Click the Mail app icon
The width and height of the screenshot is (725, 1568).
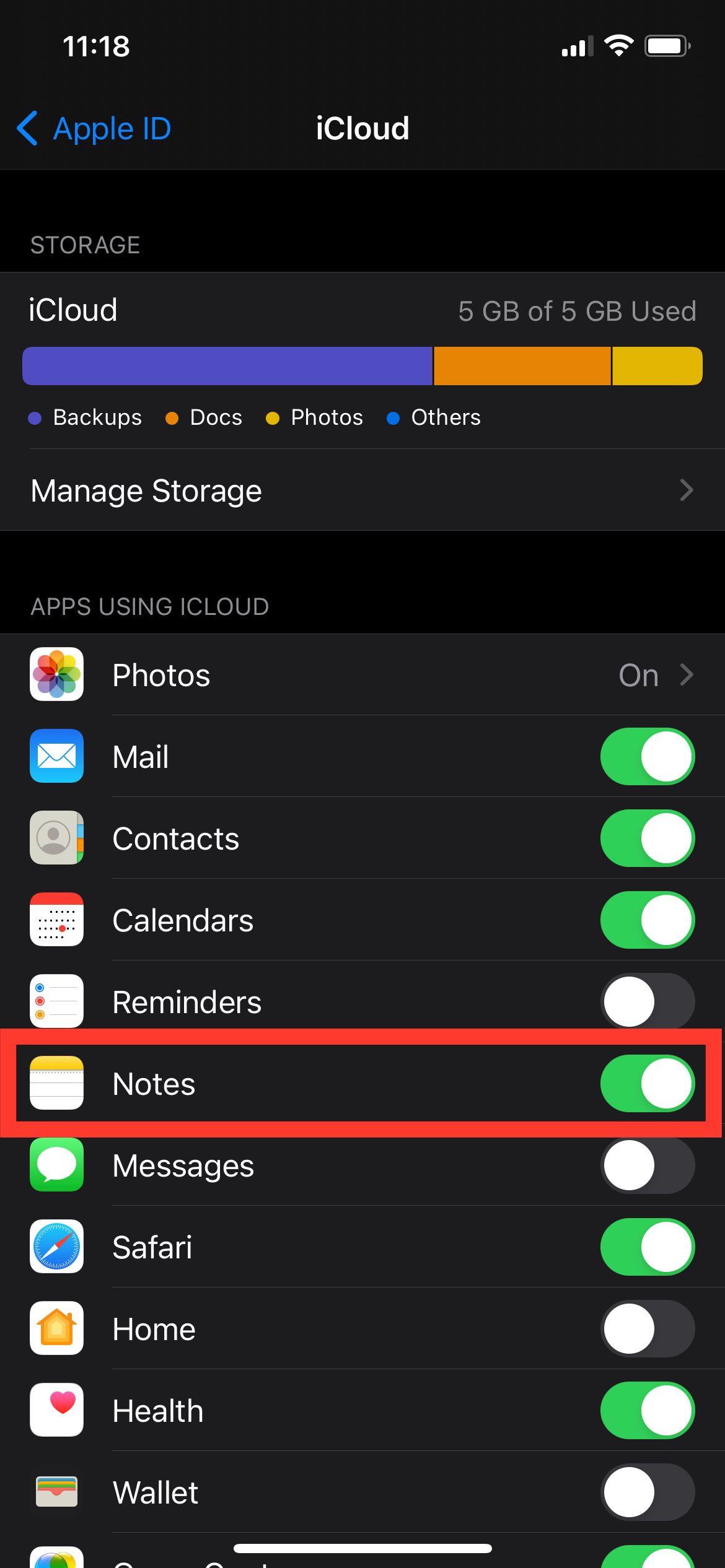pyautogui.click(x=56, y=757)
